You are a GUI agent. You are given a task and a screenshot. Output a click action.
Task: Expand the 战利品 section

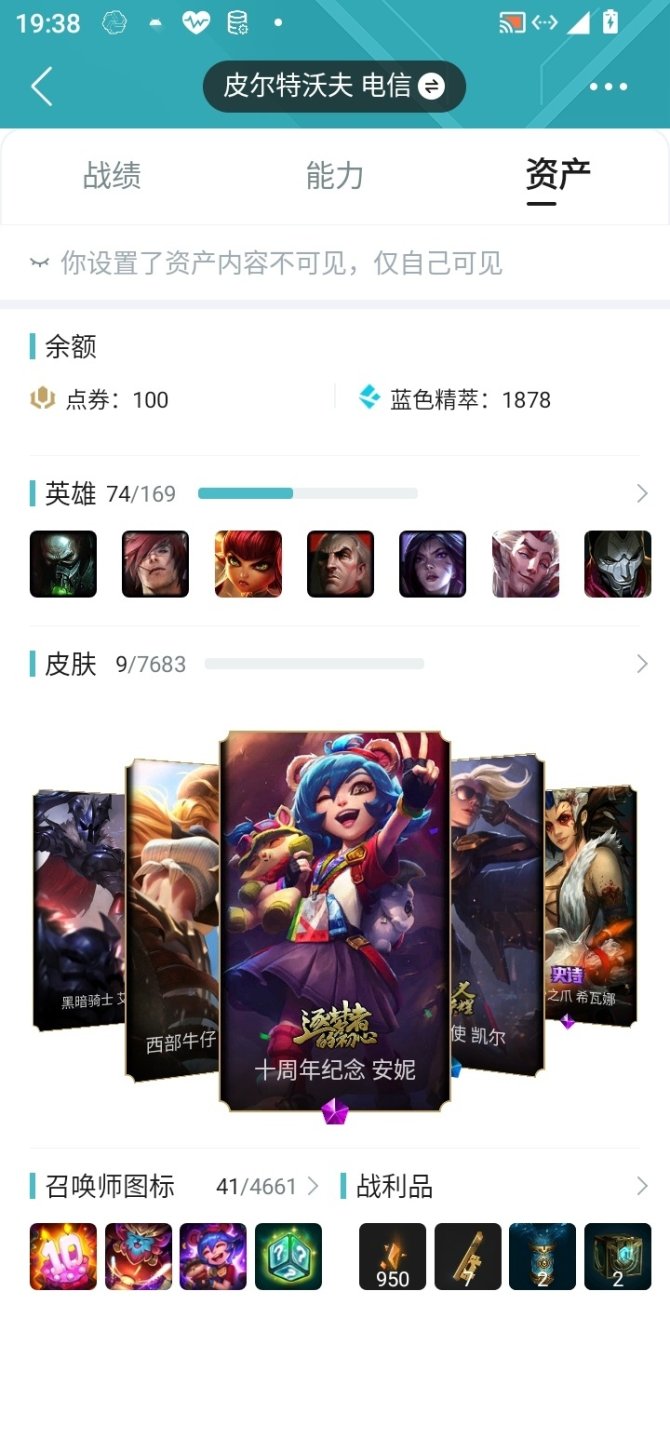642,1187
